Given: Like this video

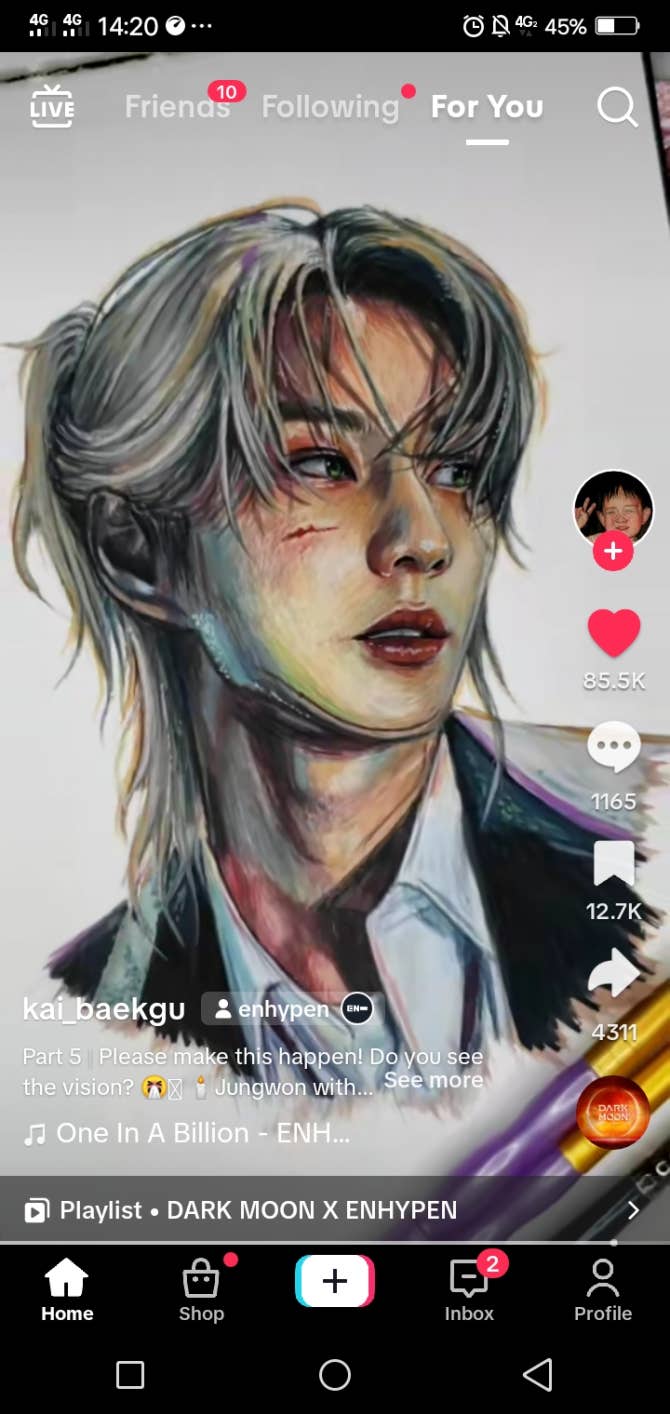Looking at the screenshot, I should 613,634.
